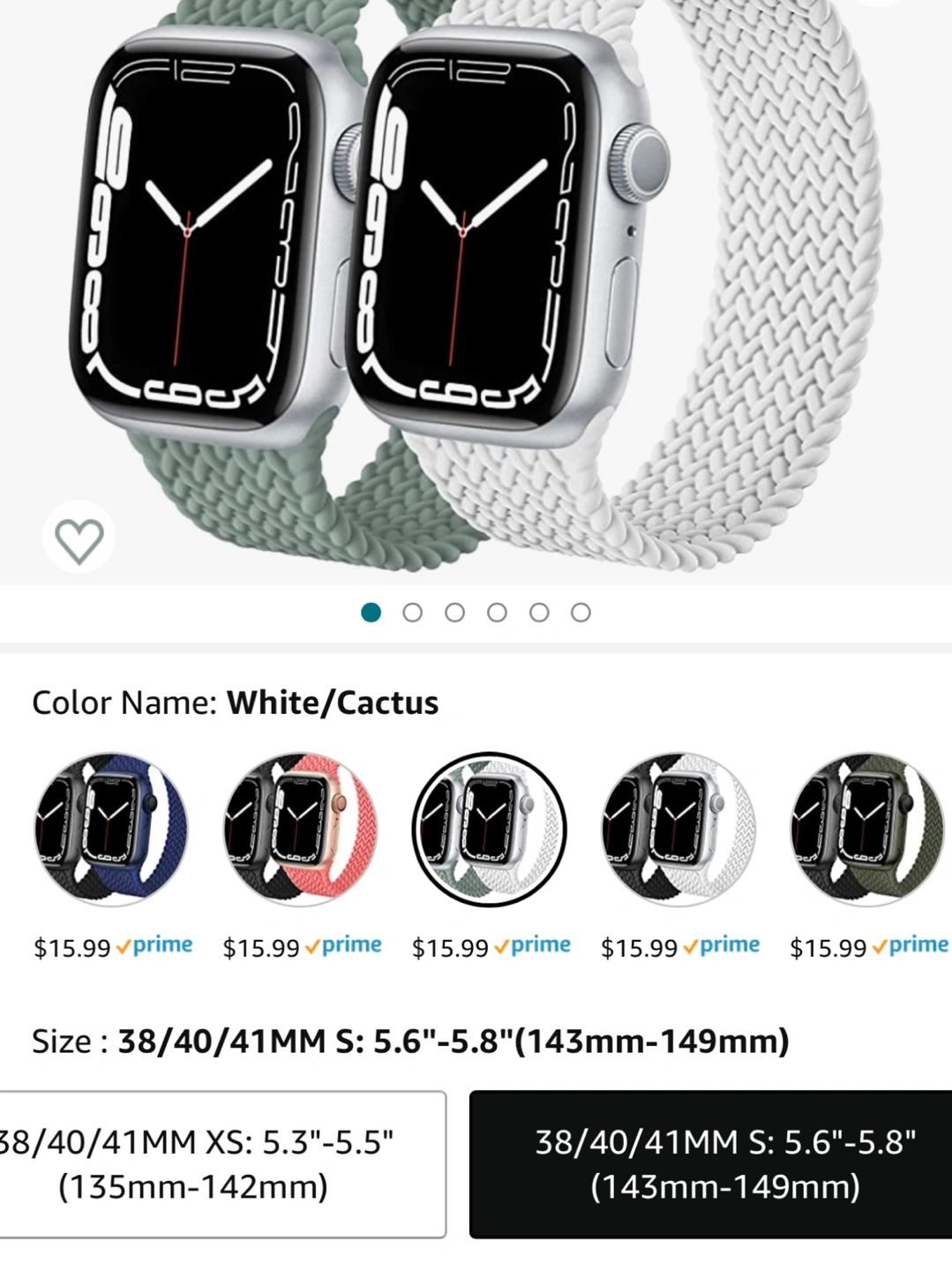Choose size 38/40/41MM XS 5.3"-5.5"
The height and width of the screenshot is (1271, 952).
click(x=212, y=1163)
